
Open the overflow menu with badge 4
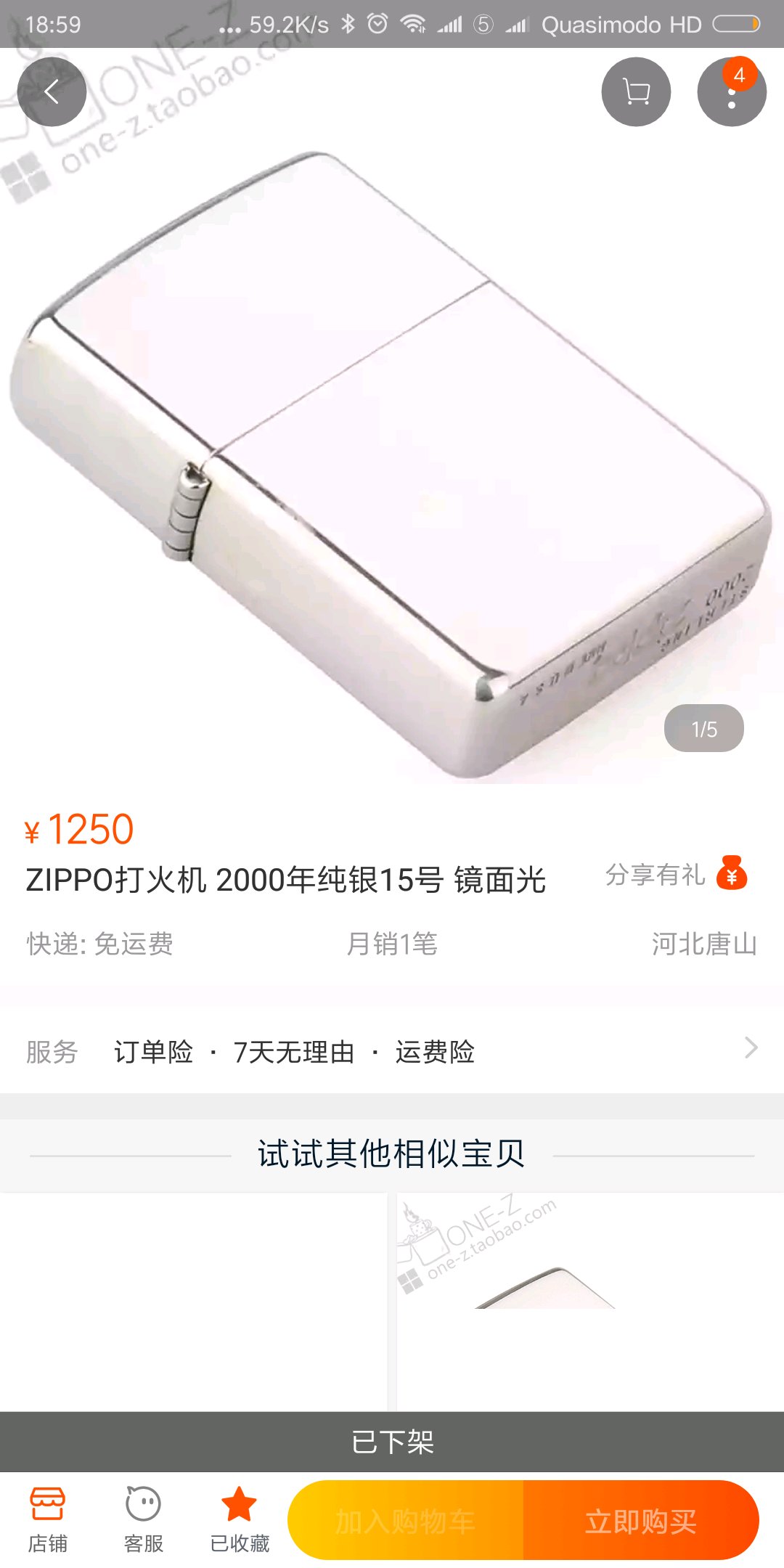click(731, 92)
